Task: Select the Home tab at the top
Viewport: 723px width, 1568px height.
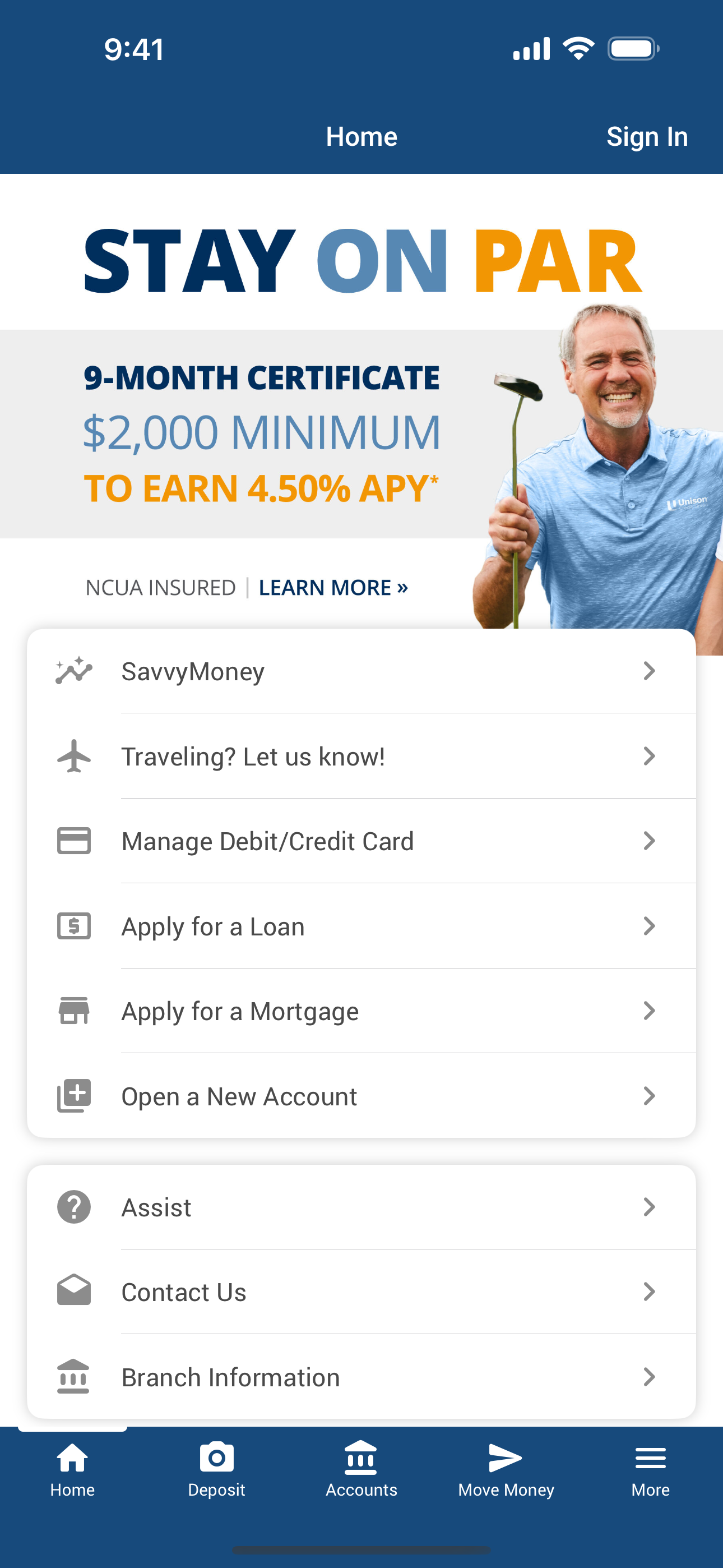Action: 361,136
